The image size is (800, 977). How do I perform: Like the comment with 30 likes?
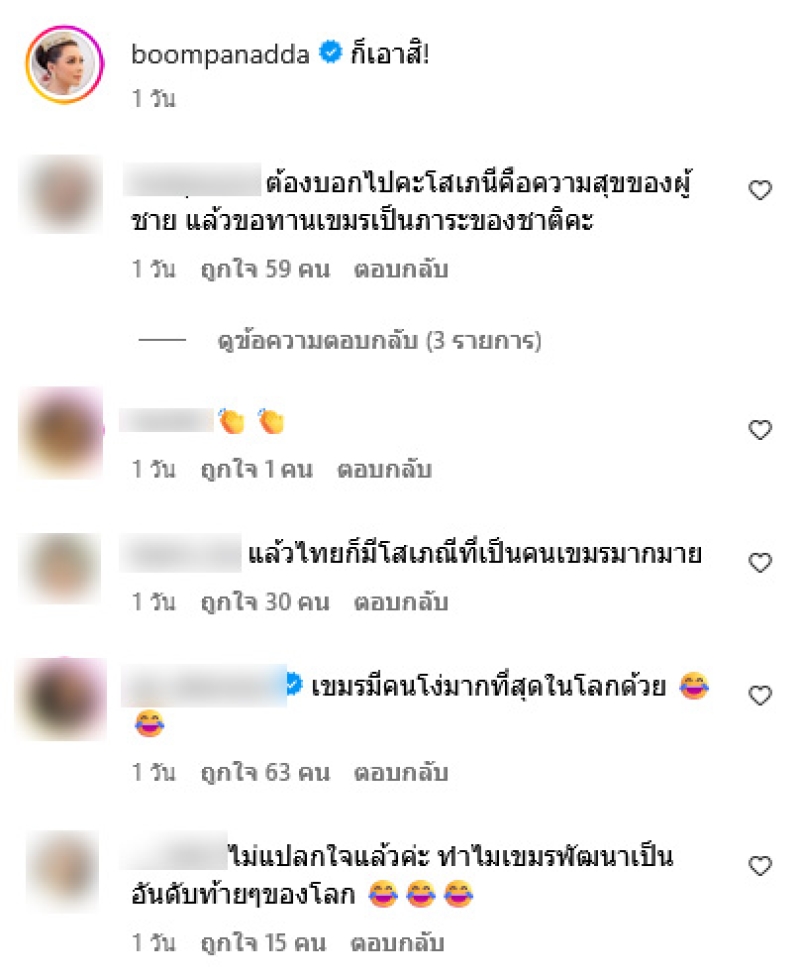point(760,563)
